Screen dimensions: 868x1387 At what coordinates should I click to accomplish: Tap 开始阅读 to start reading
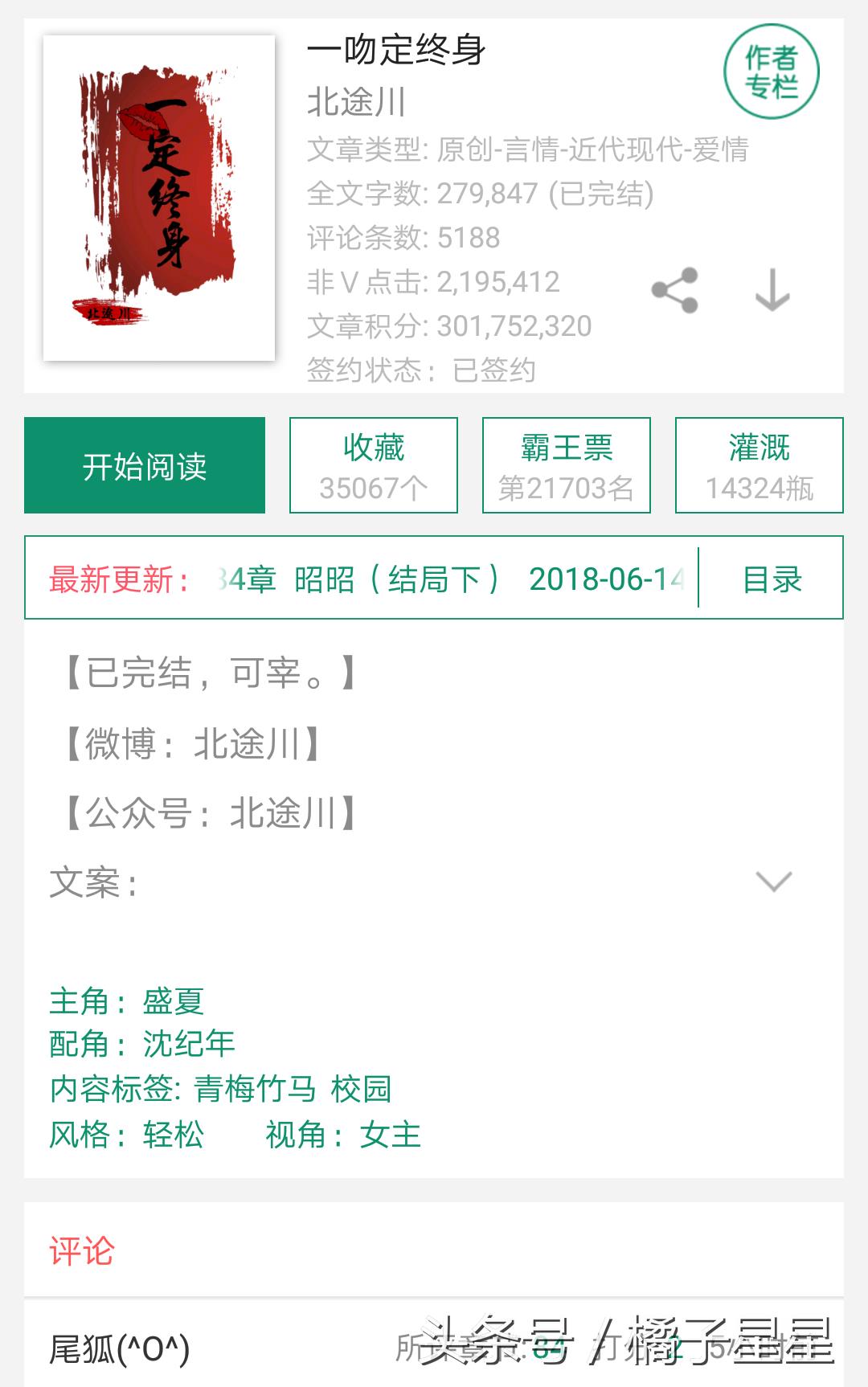(145, 465)
